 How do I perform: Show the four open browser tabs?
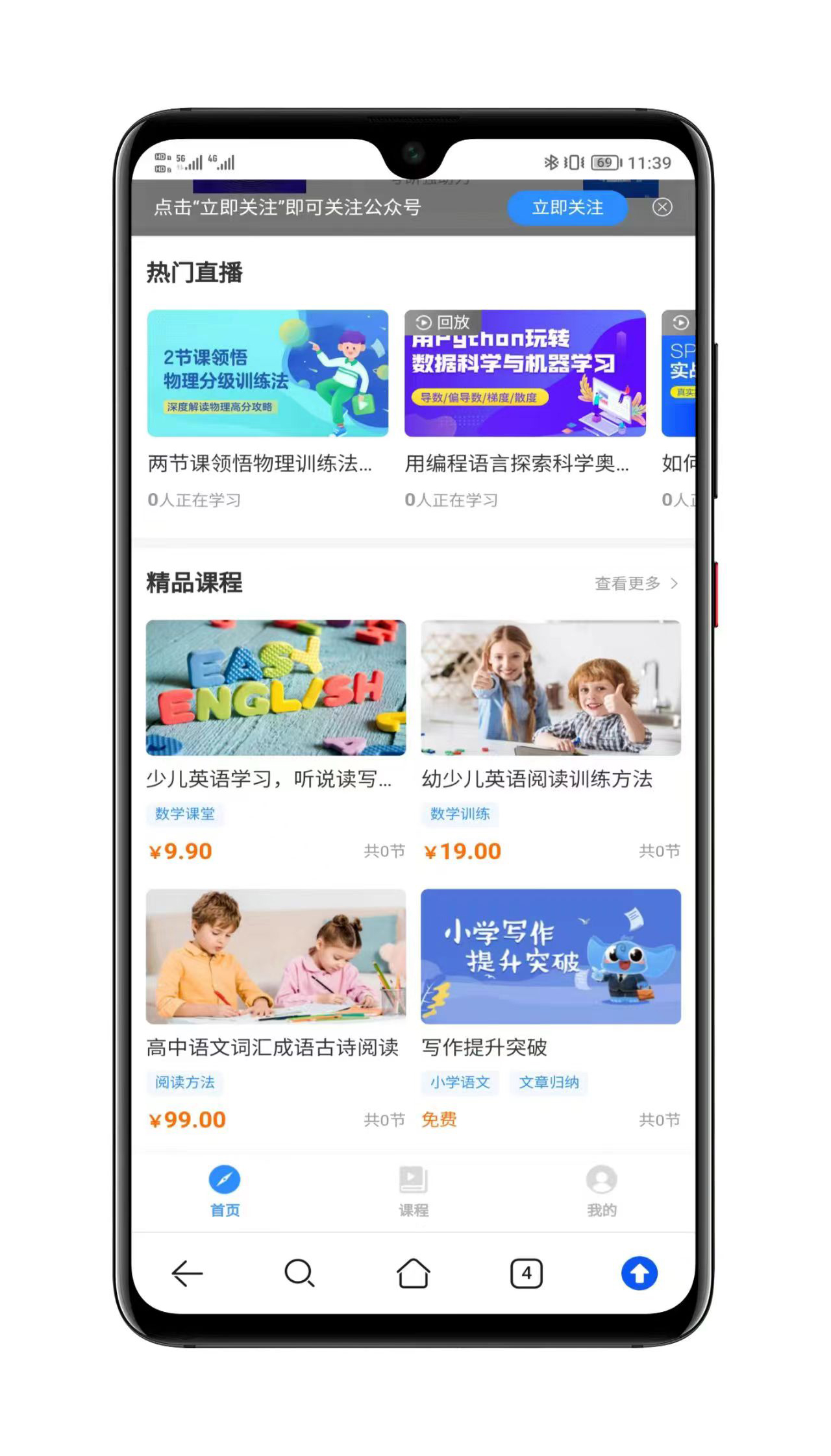[x=526, y=1273]
